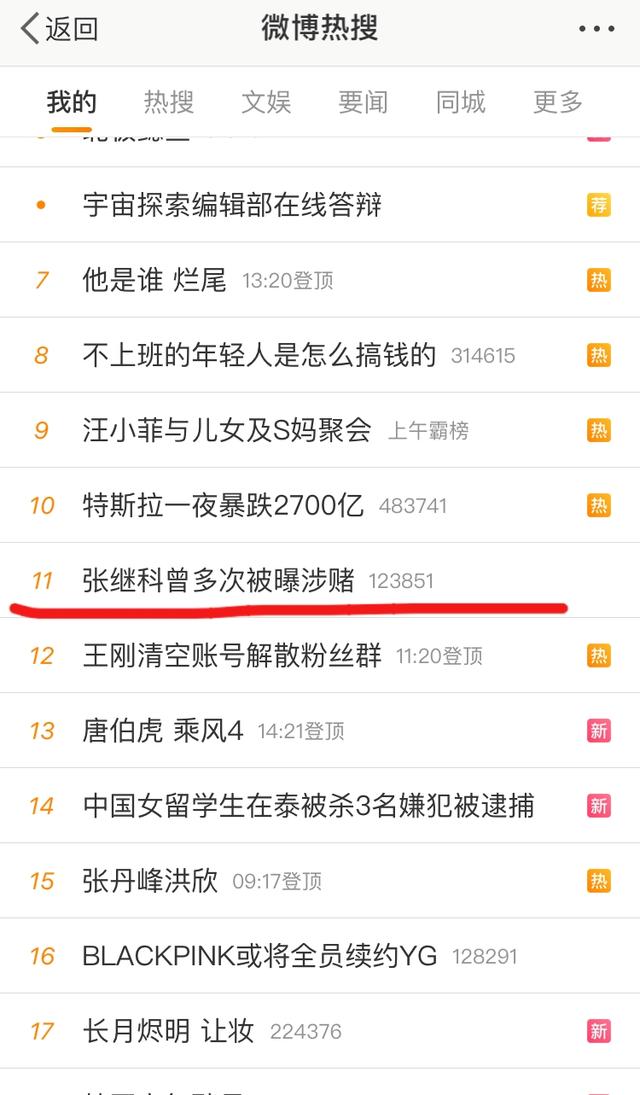This screenshot has height=1095, width=640.
Task: Open topic 不上班的年轻人是怎么搞钱的
Action: point(259,355)
